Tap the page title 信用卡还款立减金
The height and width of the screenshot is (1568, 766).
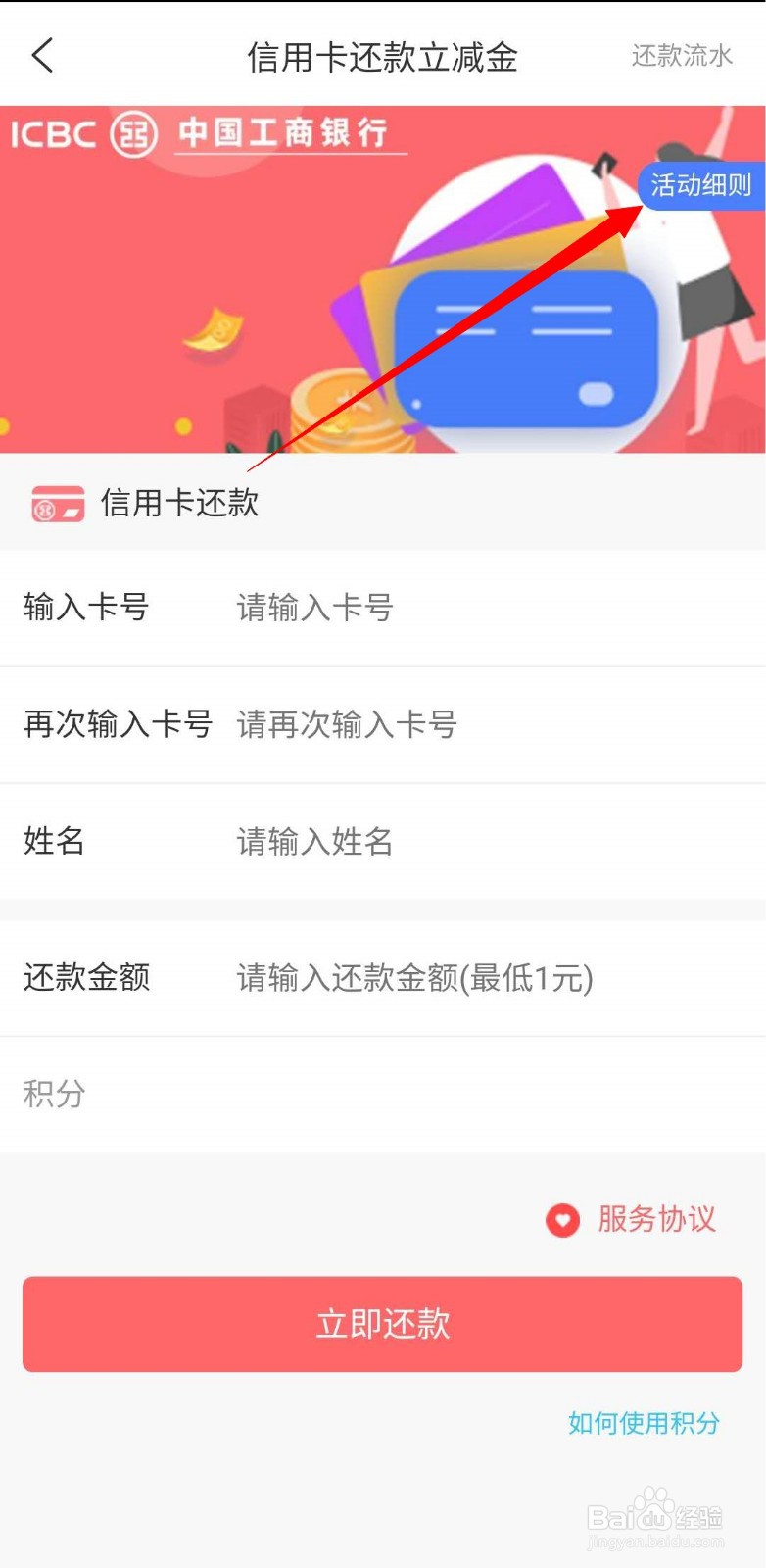[383, 56]
